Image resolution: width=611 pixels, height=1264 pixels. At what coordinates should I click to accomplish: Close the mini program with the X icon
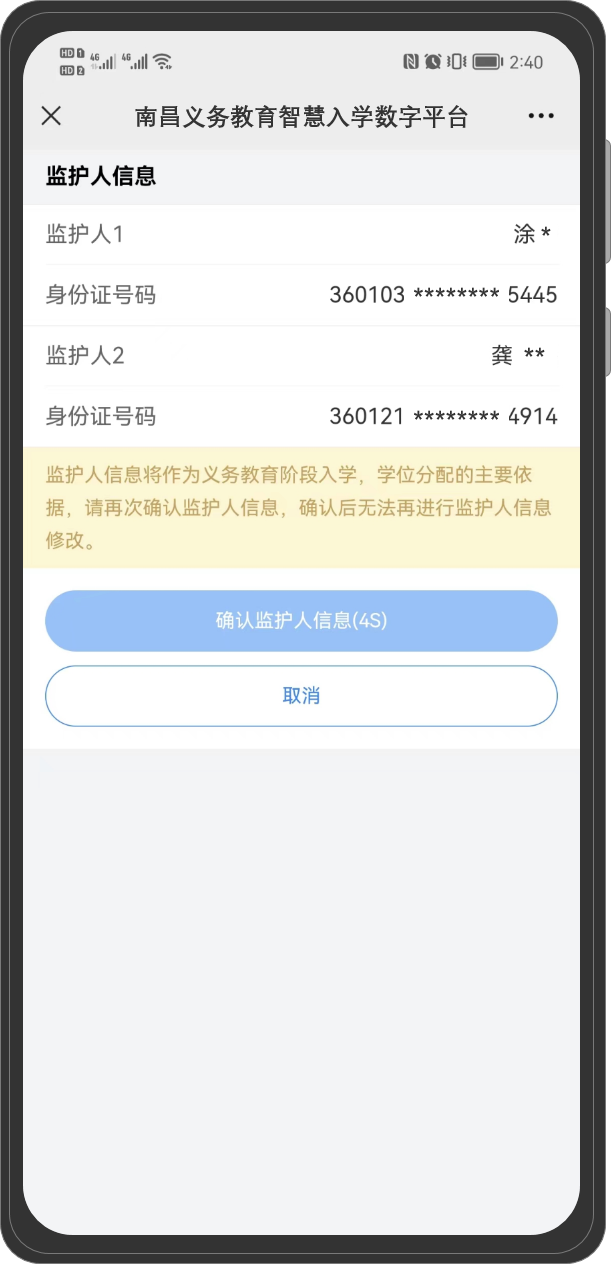51,116
